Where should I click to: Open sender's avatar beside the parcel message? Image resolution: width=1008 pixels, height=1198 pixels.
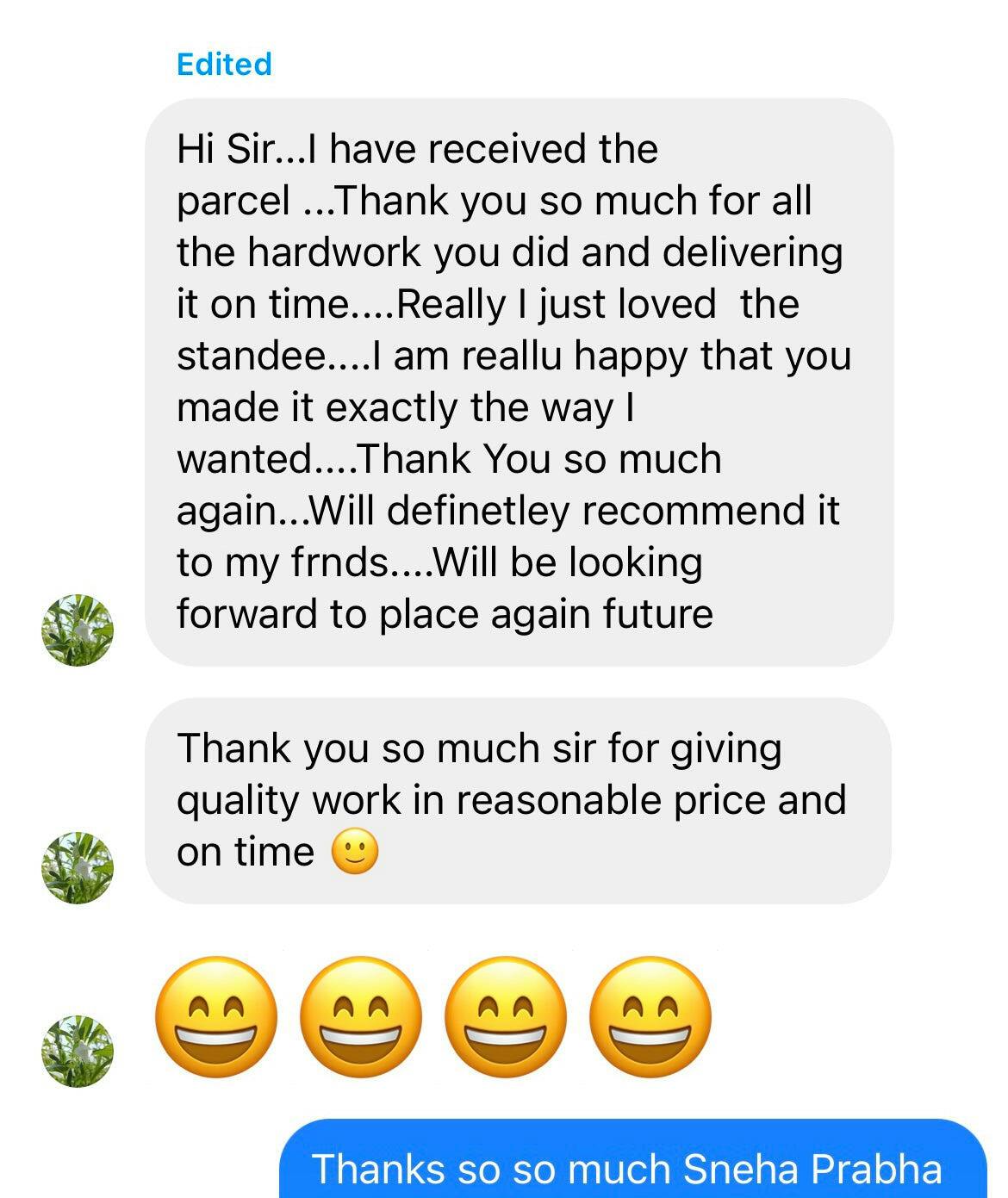coord(78,630)
